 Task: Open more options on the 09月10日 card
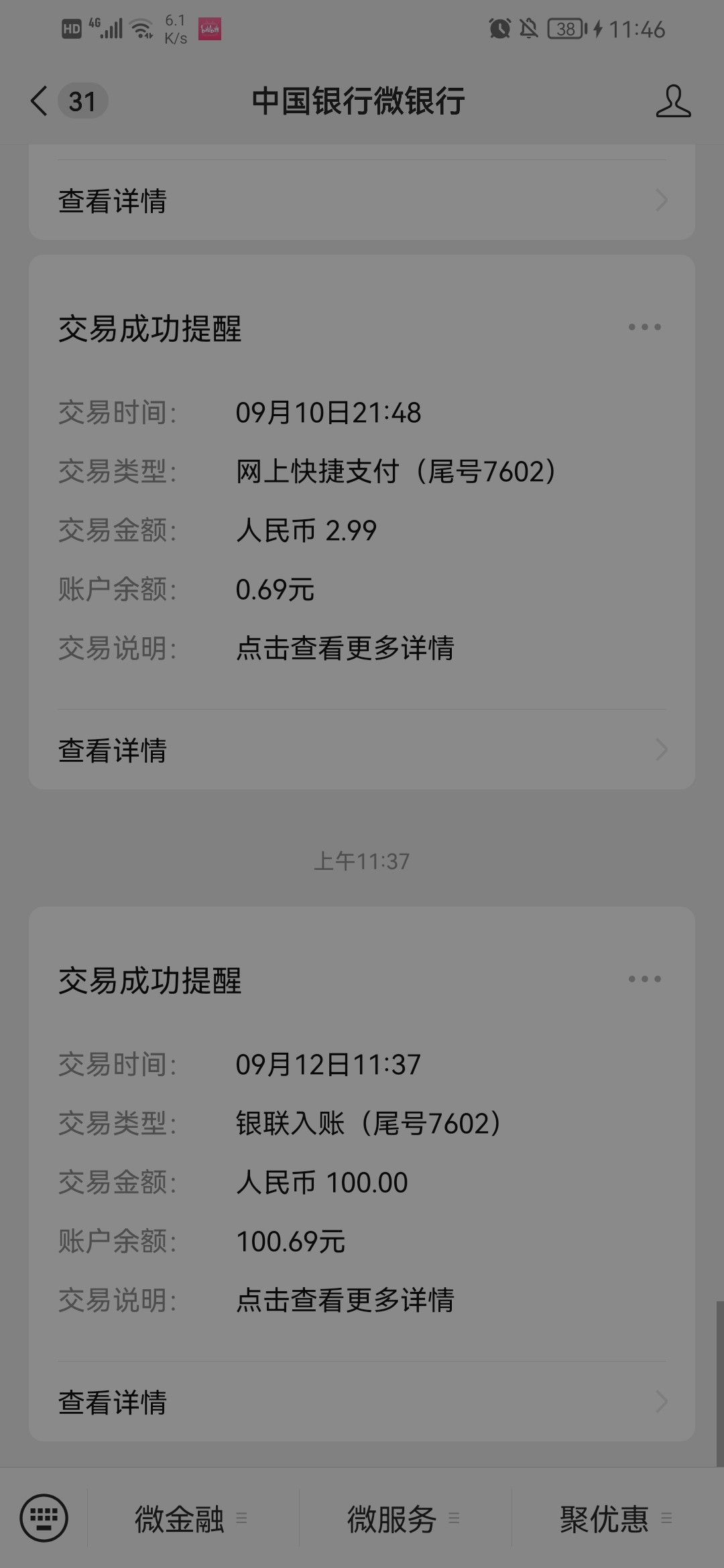point(644,328)
